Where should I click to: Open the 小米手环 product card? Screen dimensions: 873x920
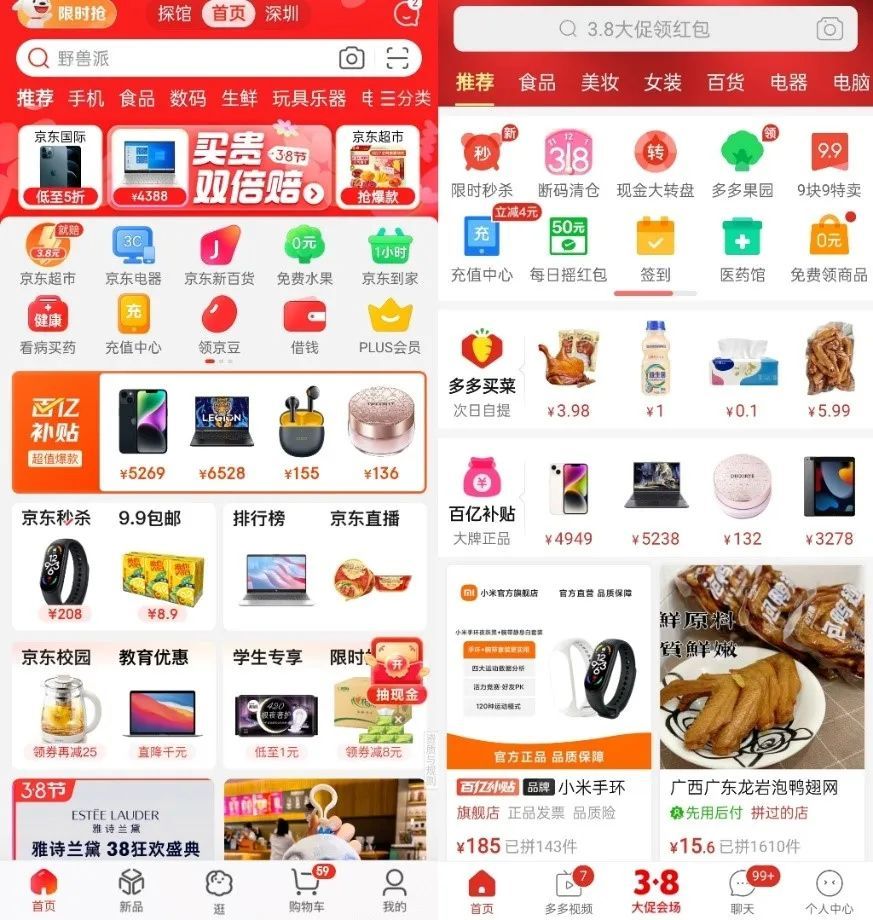pos(548,710)
